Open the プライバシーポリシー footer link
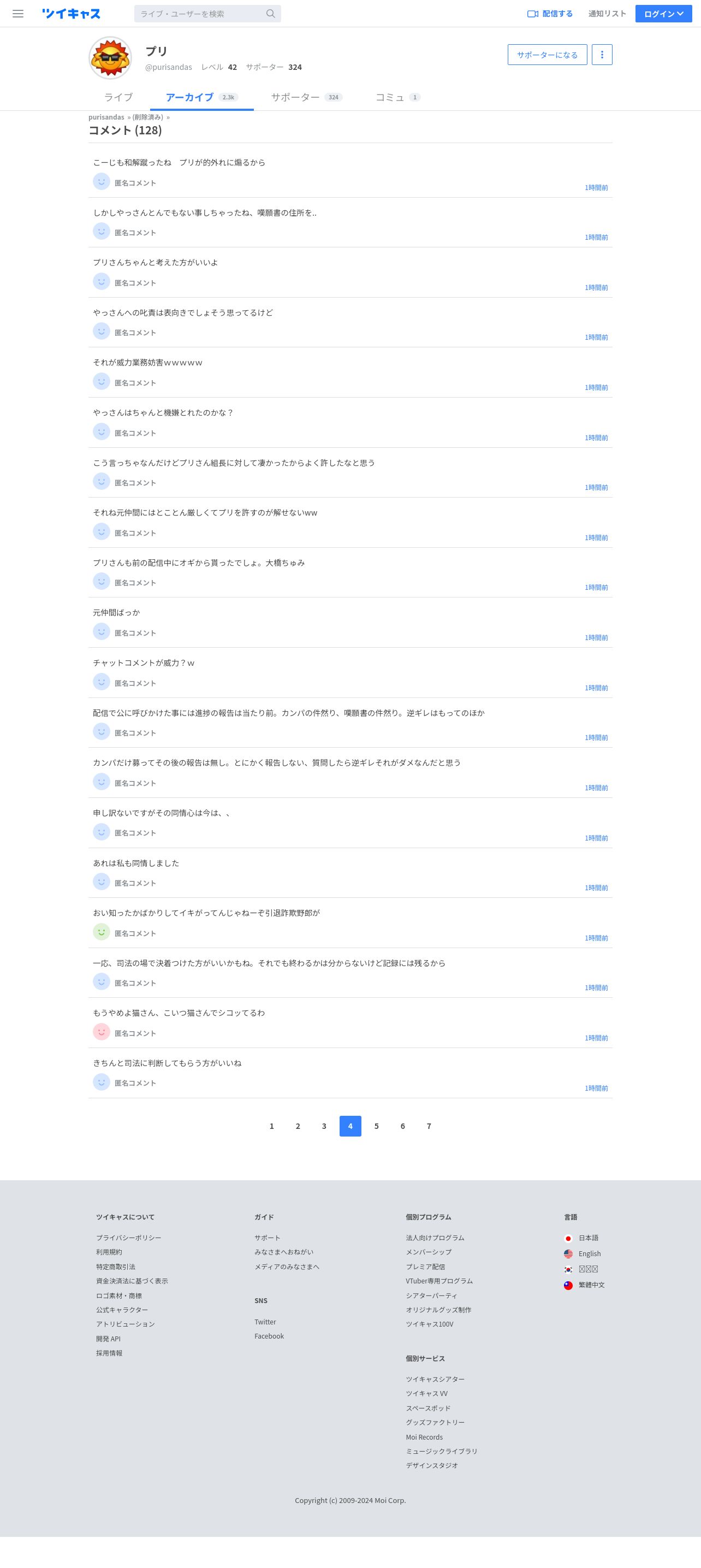This screenshot has height=1568, width=701. pyautogui.click(x=128, y=1238)
